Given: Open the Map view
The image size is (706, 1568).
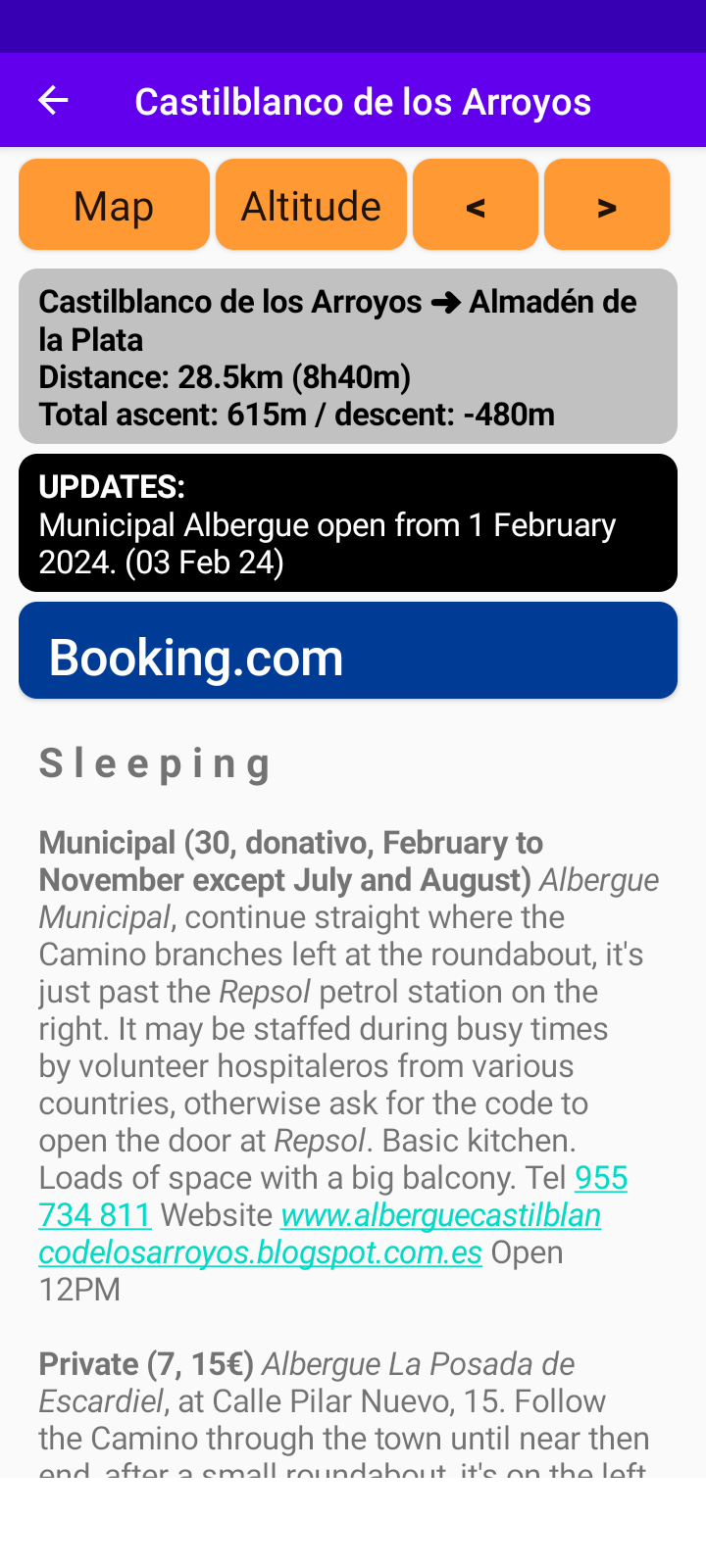Looking at the screenshot, I should pyautogui.click(x=114, y=205).
